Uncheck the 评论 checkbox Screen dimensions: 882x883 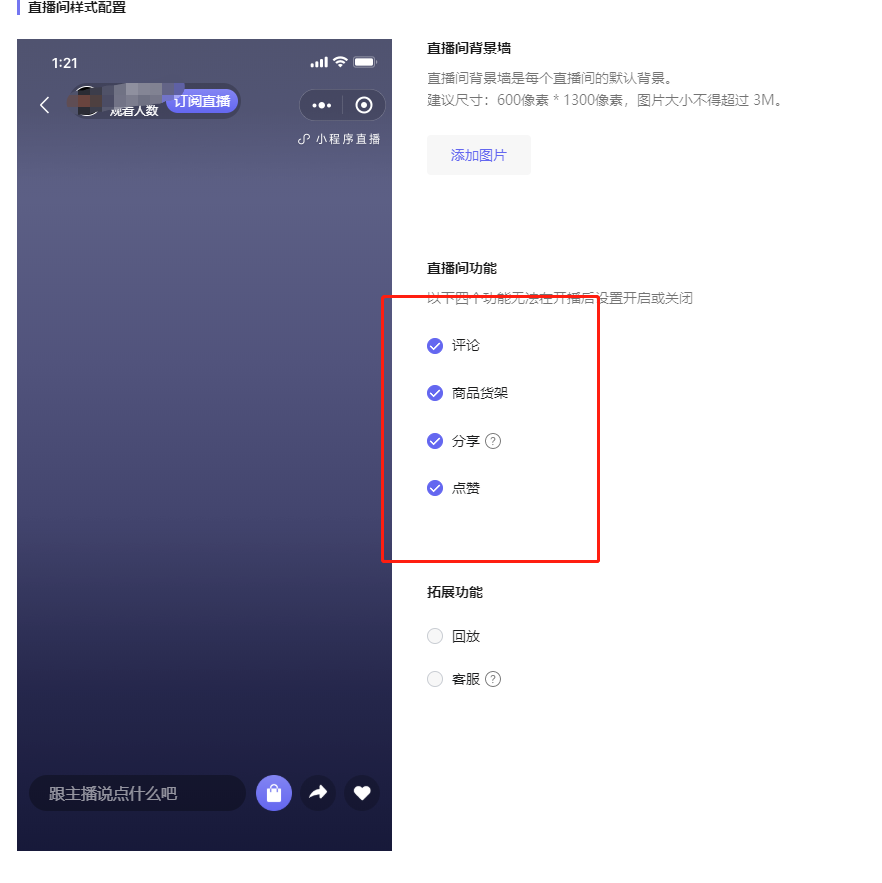(435, 346)
